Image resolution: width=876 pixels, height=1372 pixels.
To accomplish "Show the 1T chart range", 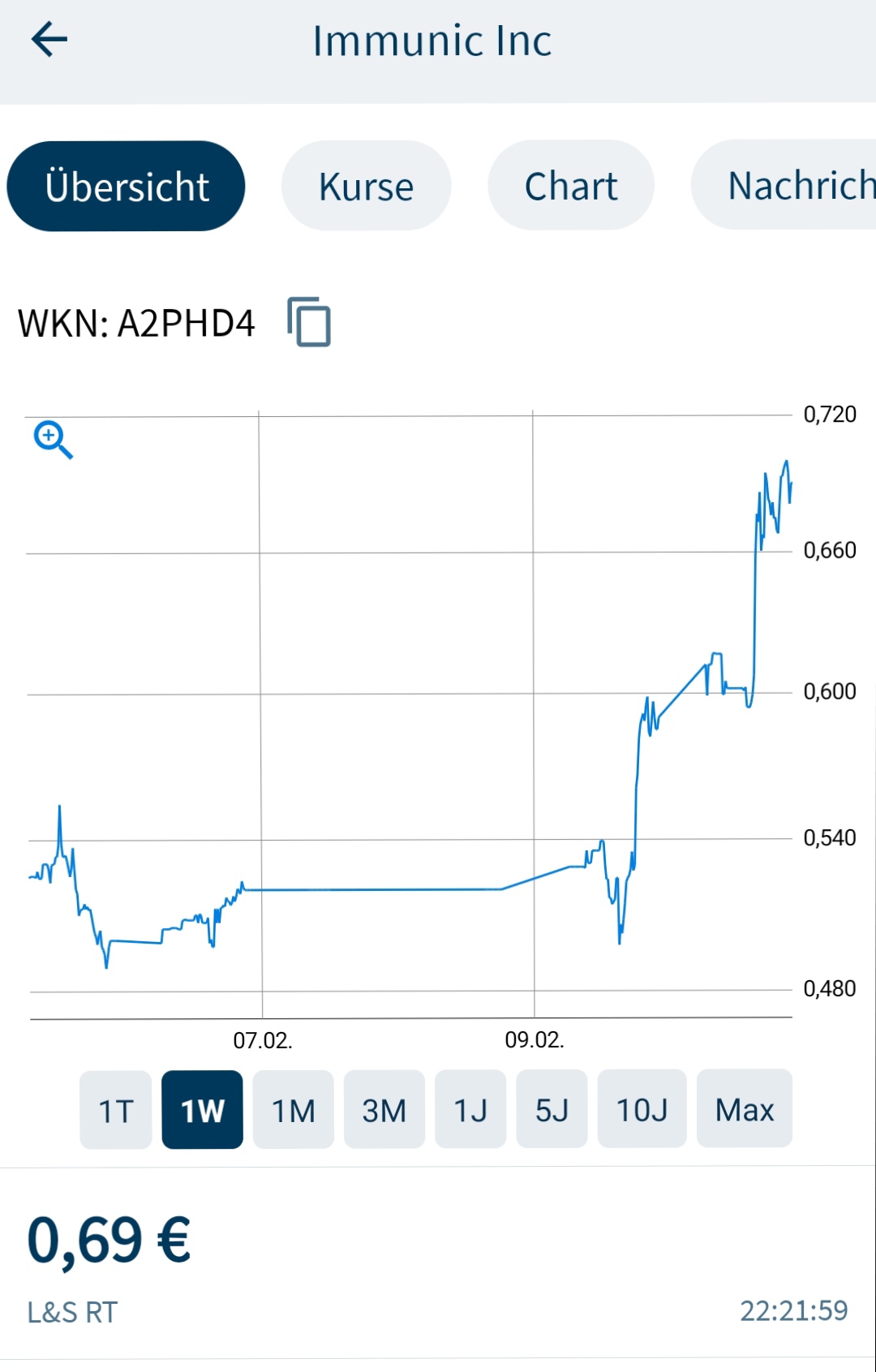I will point(115,1110).
